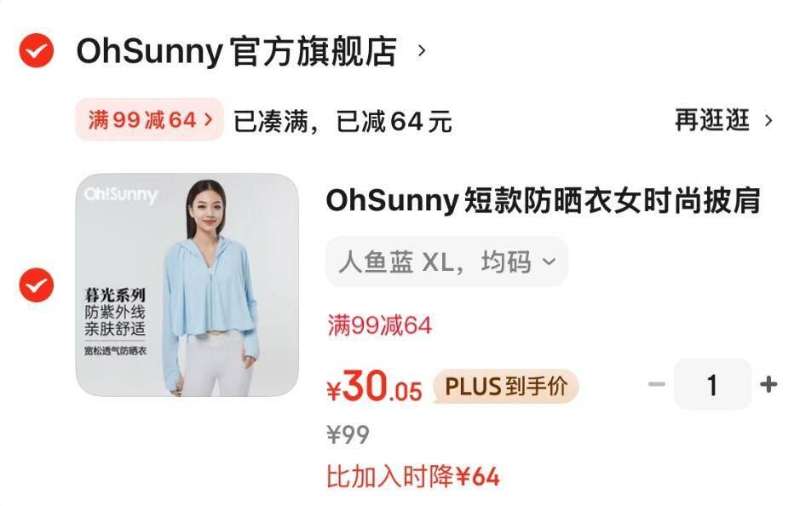Open the sun jacket product image
Image resolution: width=800 pixels, height=506 pixels.
[187, 285]
